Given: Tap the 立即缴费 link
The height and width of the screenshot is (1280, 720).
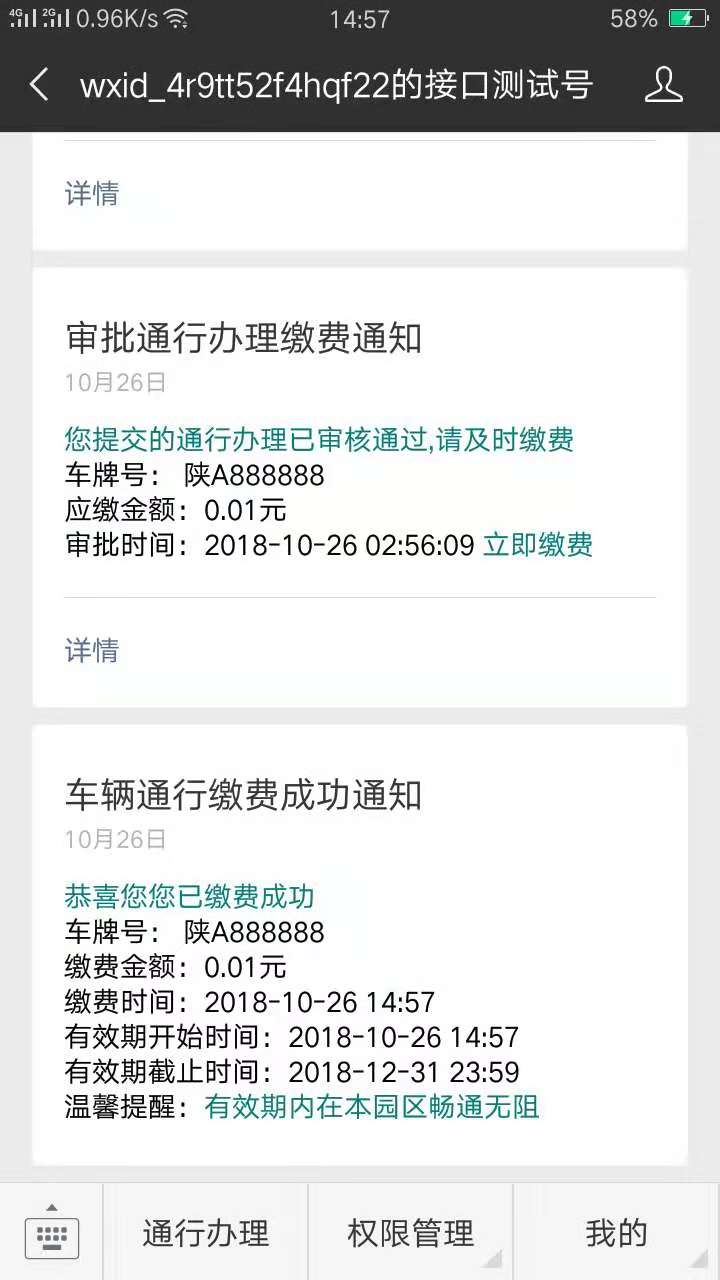Looking at the screenshot, I should [538, 545].
